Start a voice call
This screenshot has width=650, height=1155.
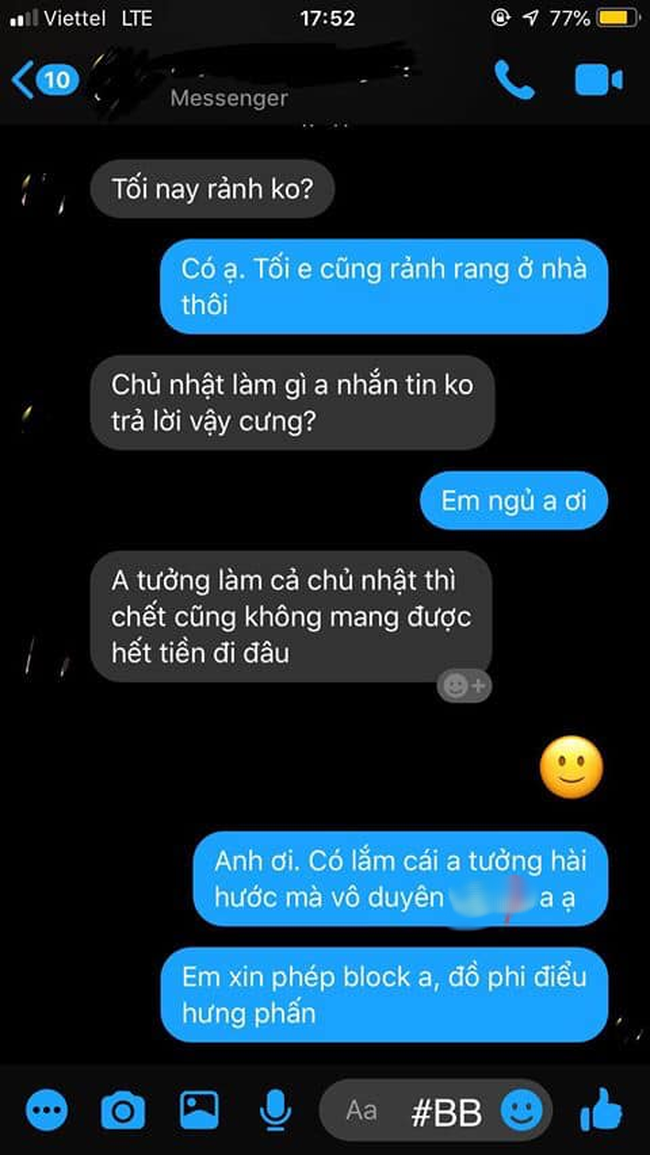(514, 80)
